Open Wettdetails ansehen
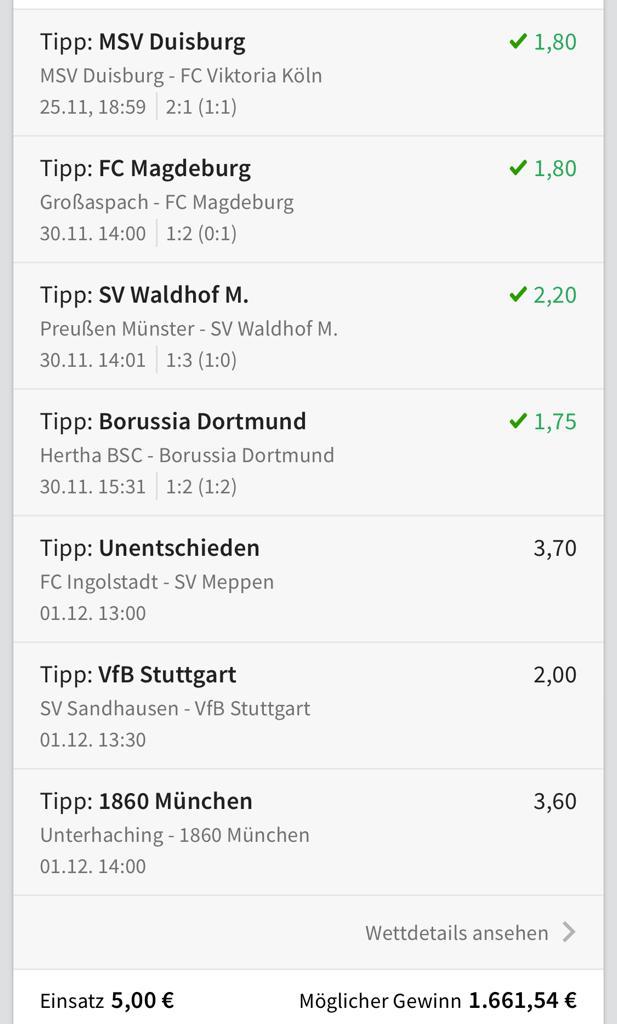Screen dimensions: 617x1024 pyautogui.click(x=470, y=932)
